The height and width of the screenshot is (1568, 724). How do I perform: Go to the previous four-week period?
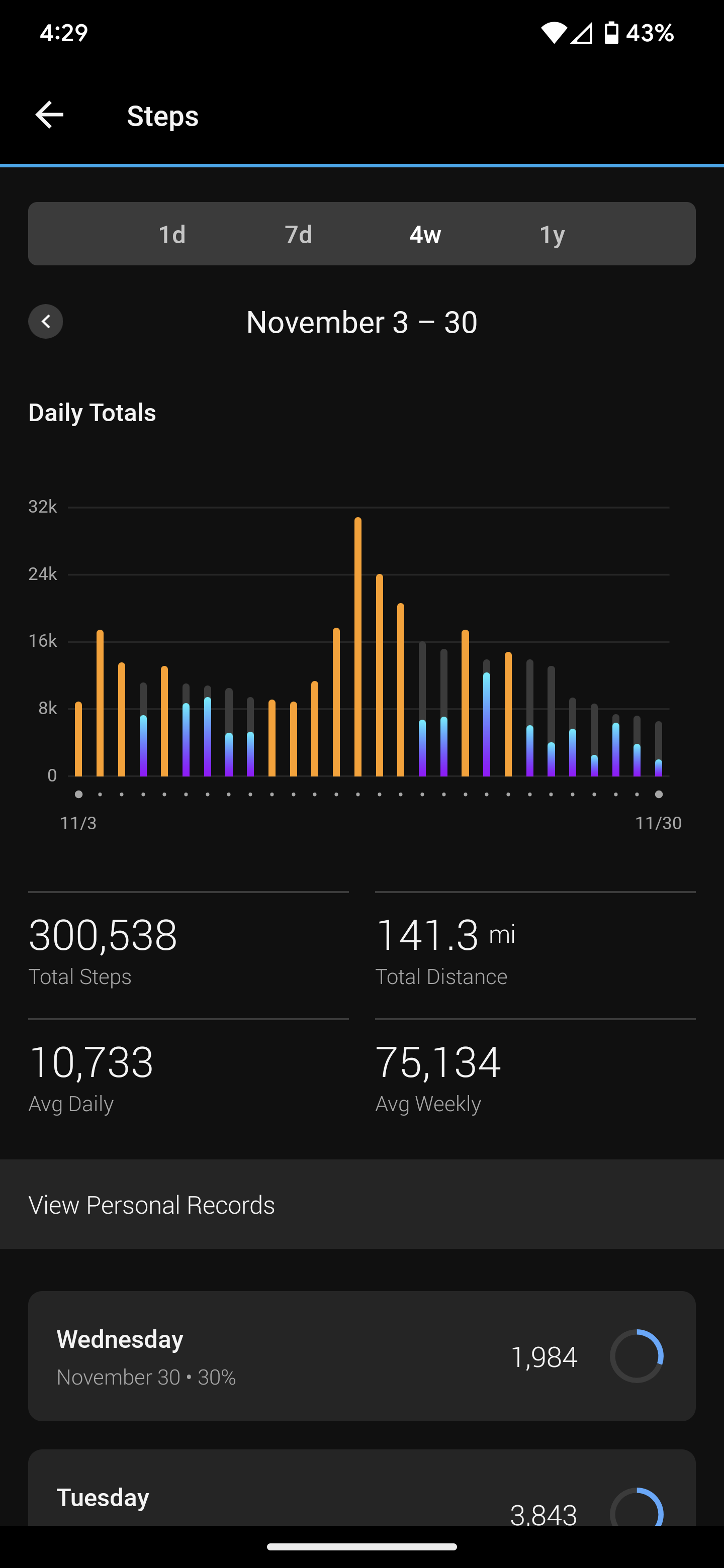[46, 322]
